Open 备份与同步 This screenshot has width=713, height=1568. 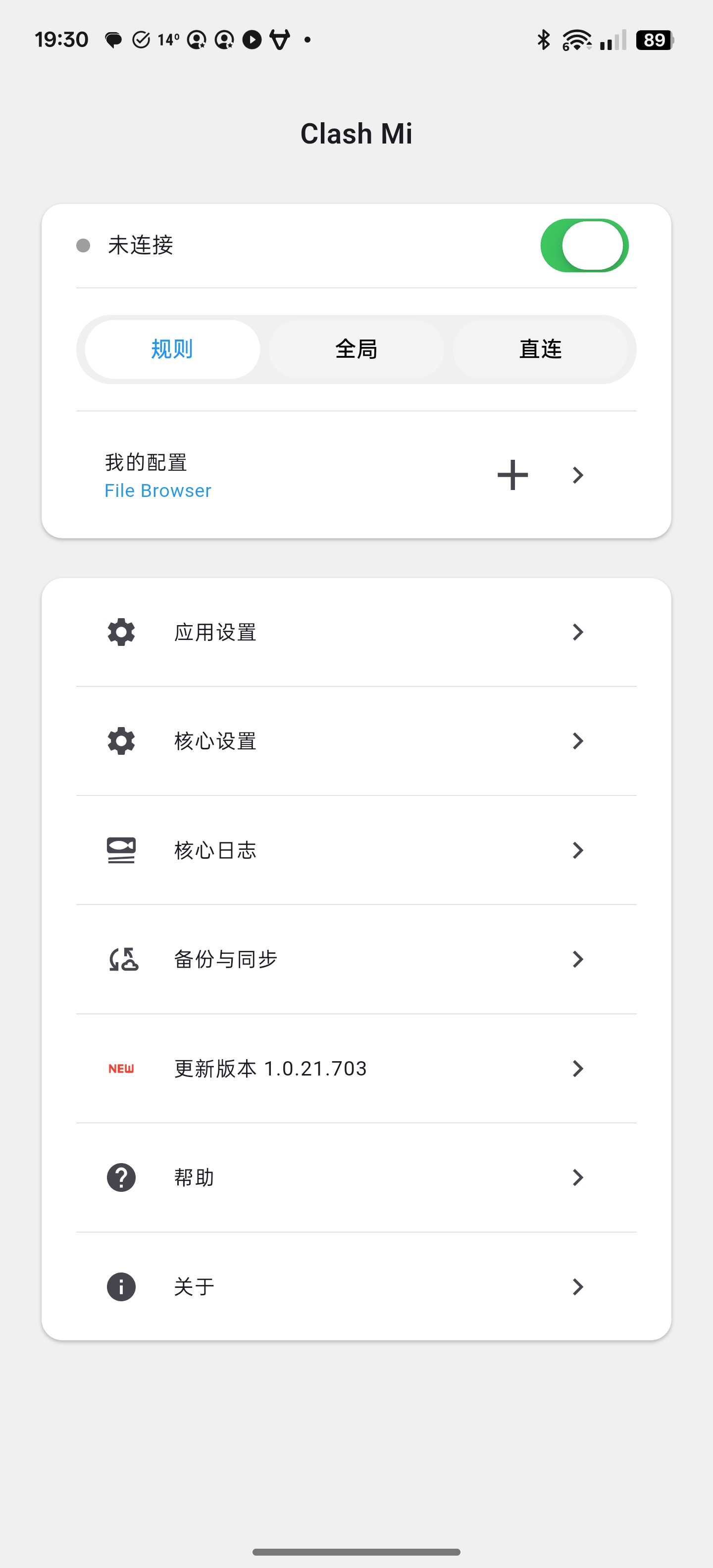[x=356, y=959]
